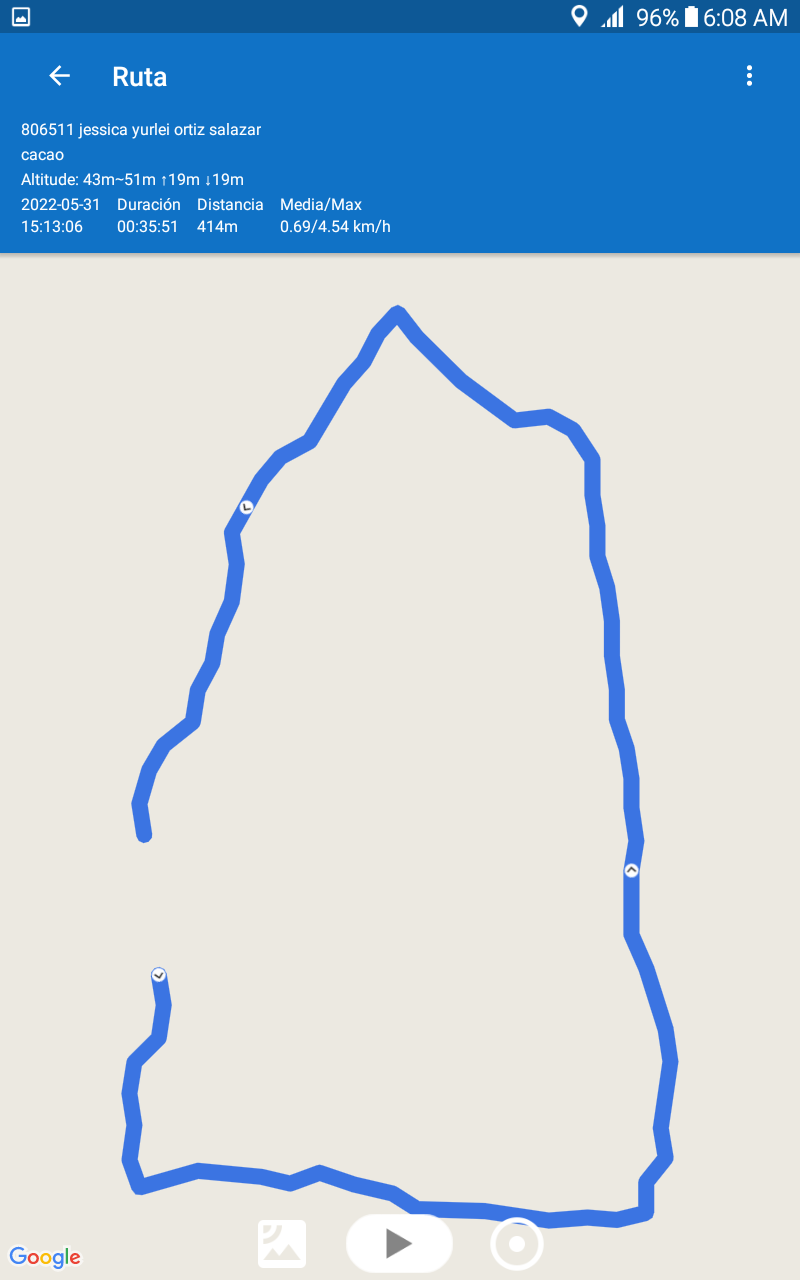
Task: Tap the circular target icon
Action: [x=517, y=1244]
